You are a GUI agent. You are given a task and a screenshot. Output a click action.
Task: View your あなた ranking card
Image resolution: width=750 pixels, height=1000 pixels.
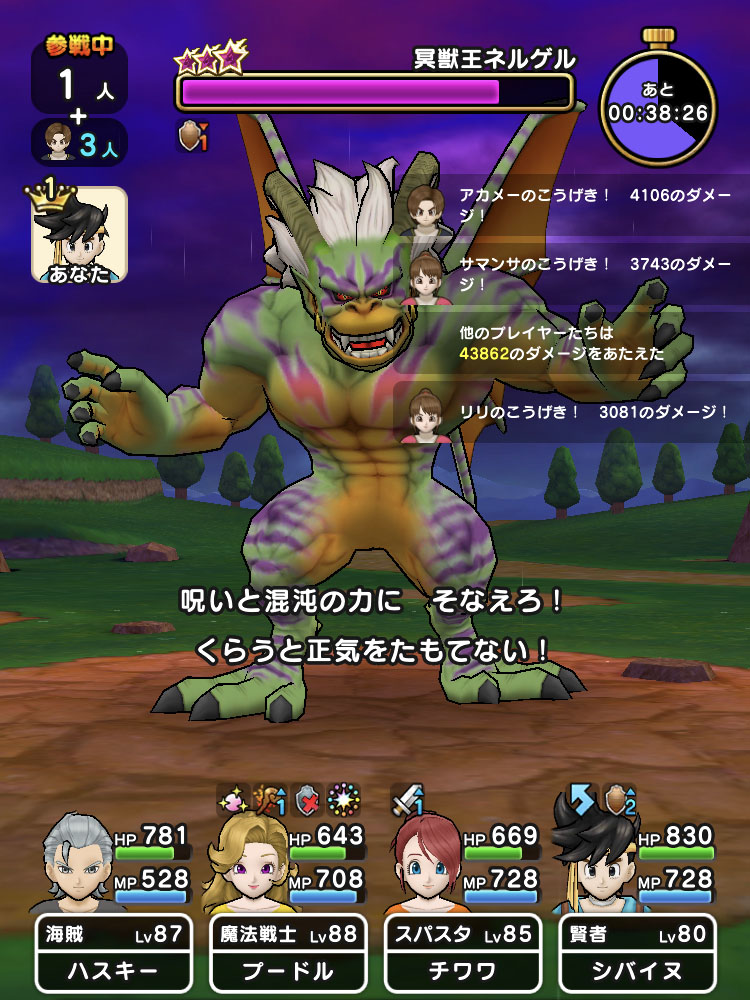click(x=79, y=235)
